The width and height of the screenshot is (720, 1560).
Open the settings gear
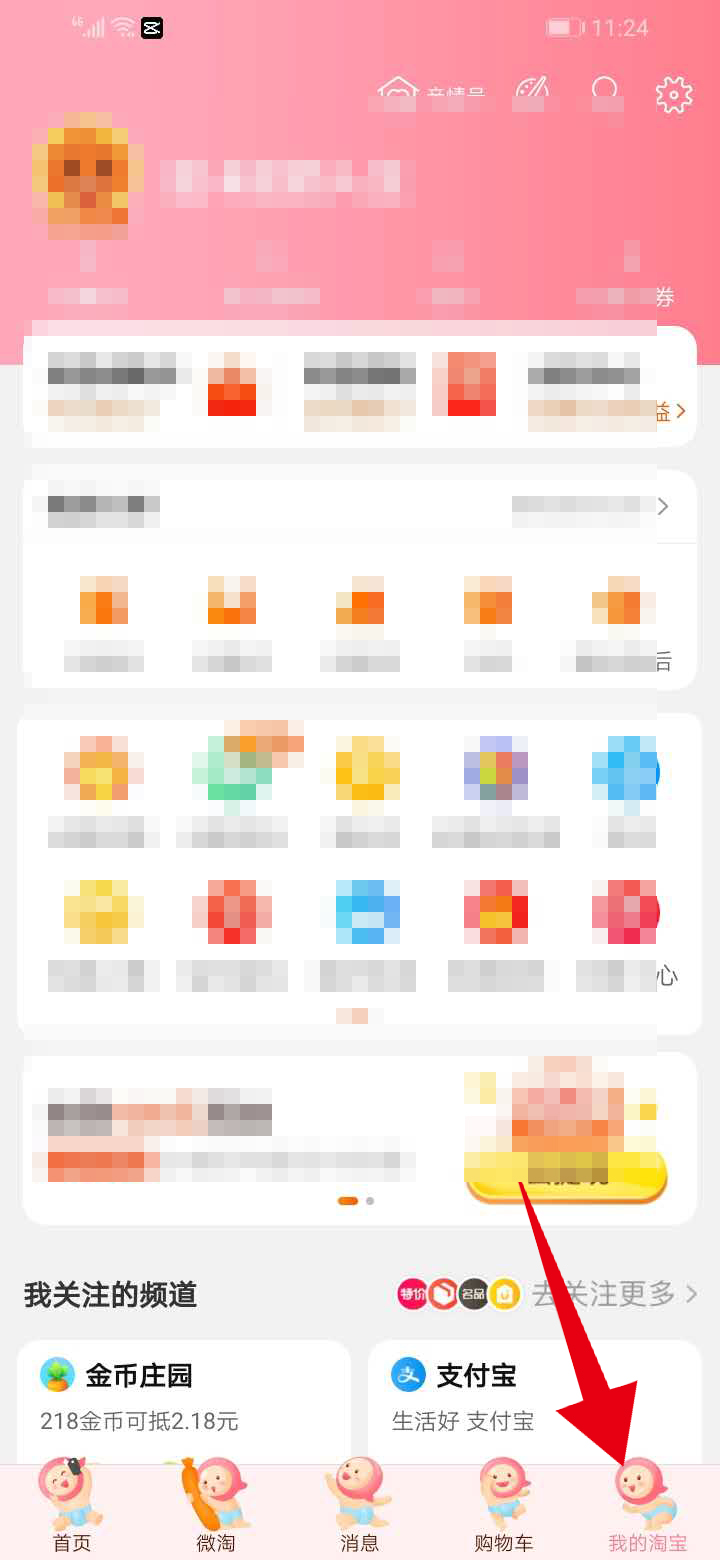674,94
